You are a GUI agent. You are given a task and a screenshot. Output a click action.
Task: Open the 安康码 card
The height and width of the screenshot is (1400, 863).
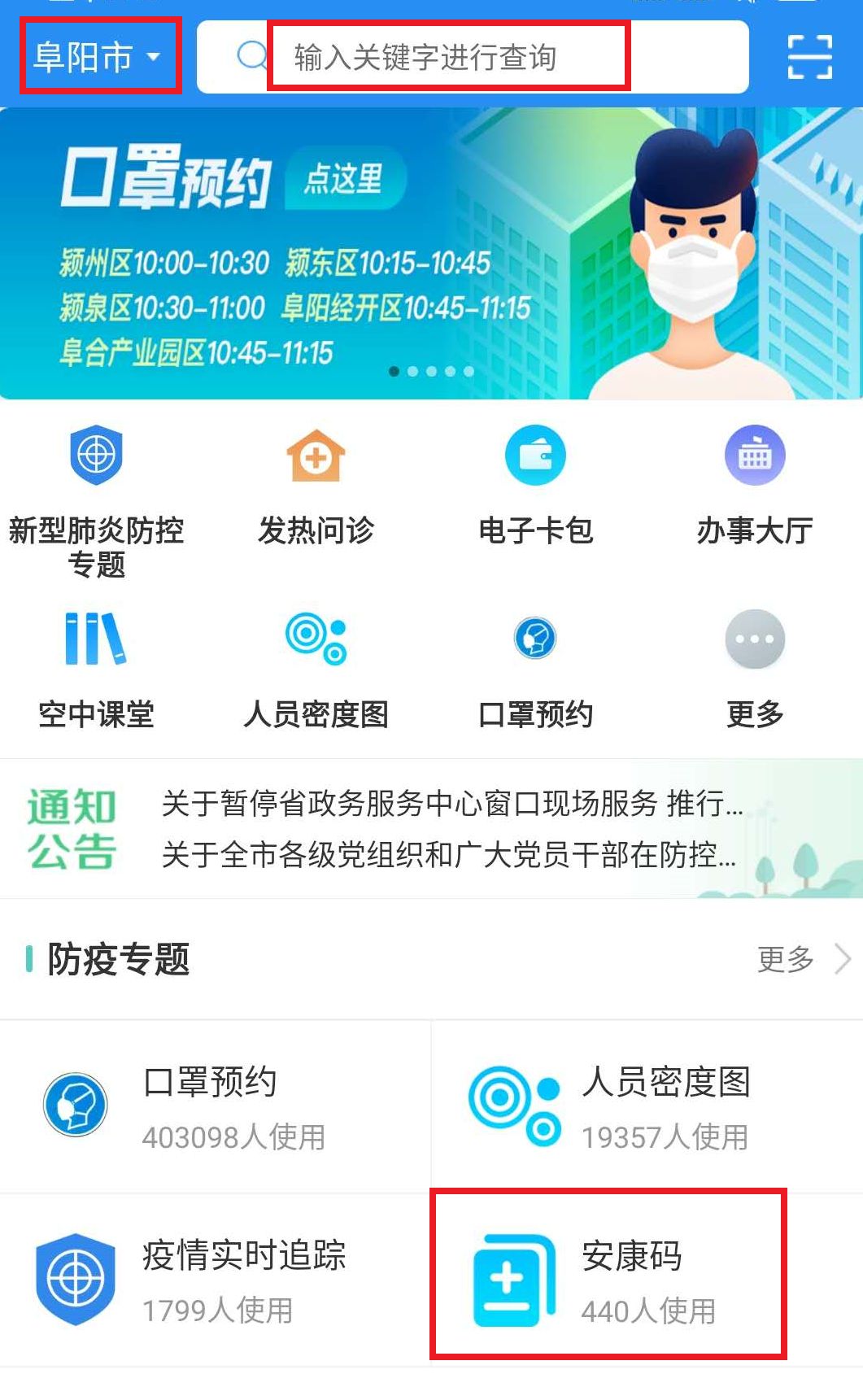[608, 1274]
